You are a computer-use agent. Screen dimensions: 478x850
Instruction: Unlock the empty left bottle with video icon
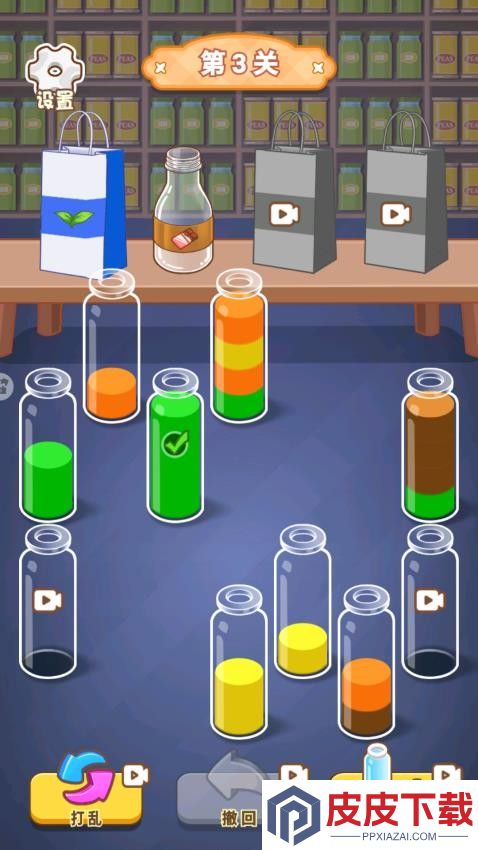(x=48, y=601)
